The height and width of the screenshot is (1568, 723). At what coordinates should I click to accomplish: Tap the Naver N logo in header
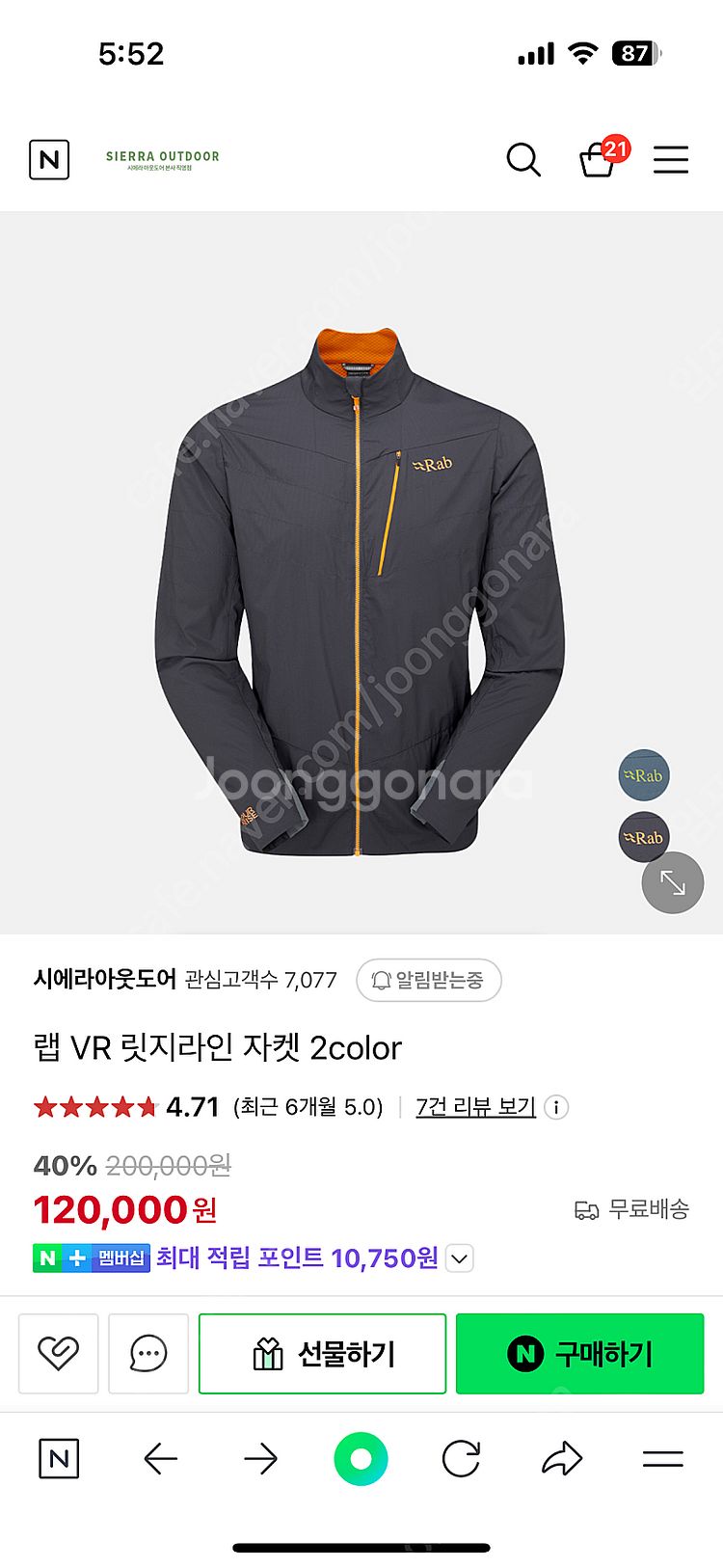pyautogui.click(x=49, y=159)
